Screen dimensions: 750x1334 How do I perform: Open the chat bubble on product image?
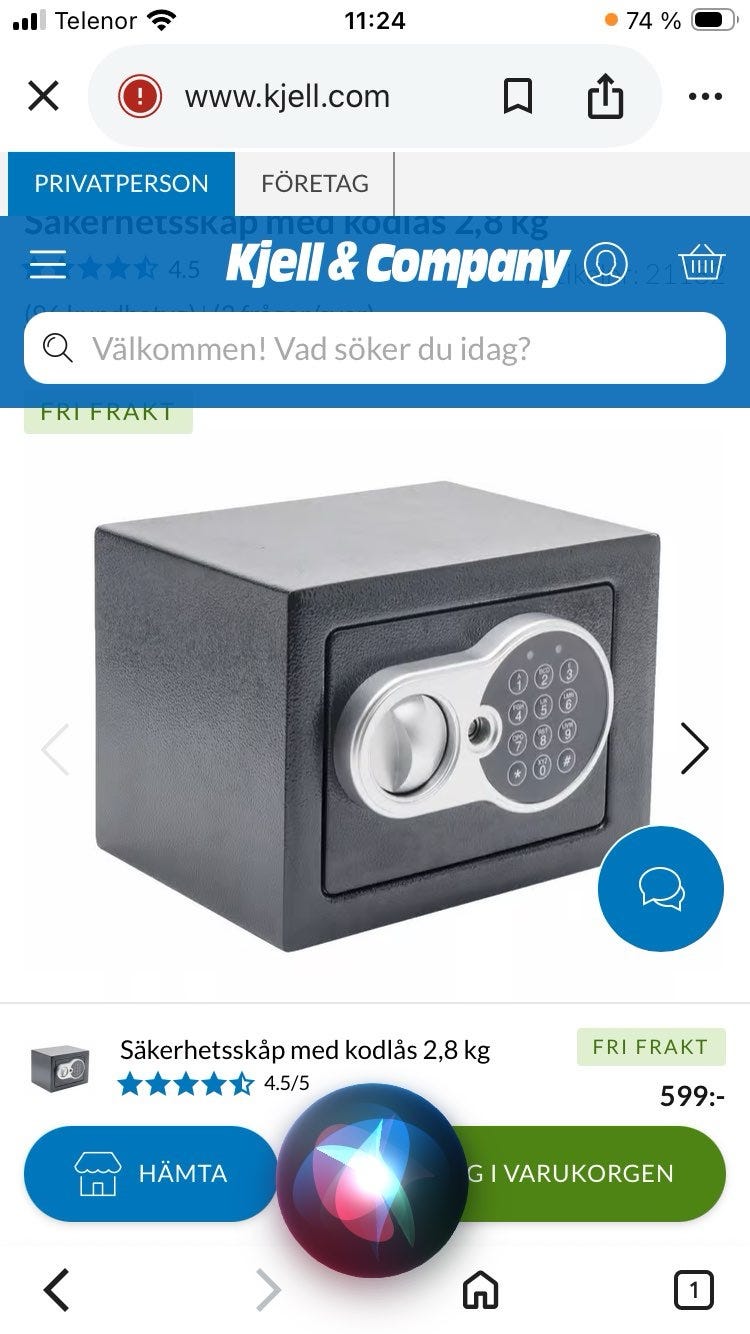[659, 889]
